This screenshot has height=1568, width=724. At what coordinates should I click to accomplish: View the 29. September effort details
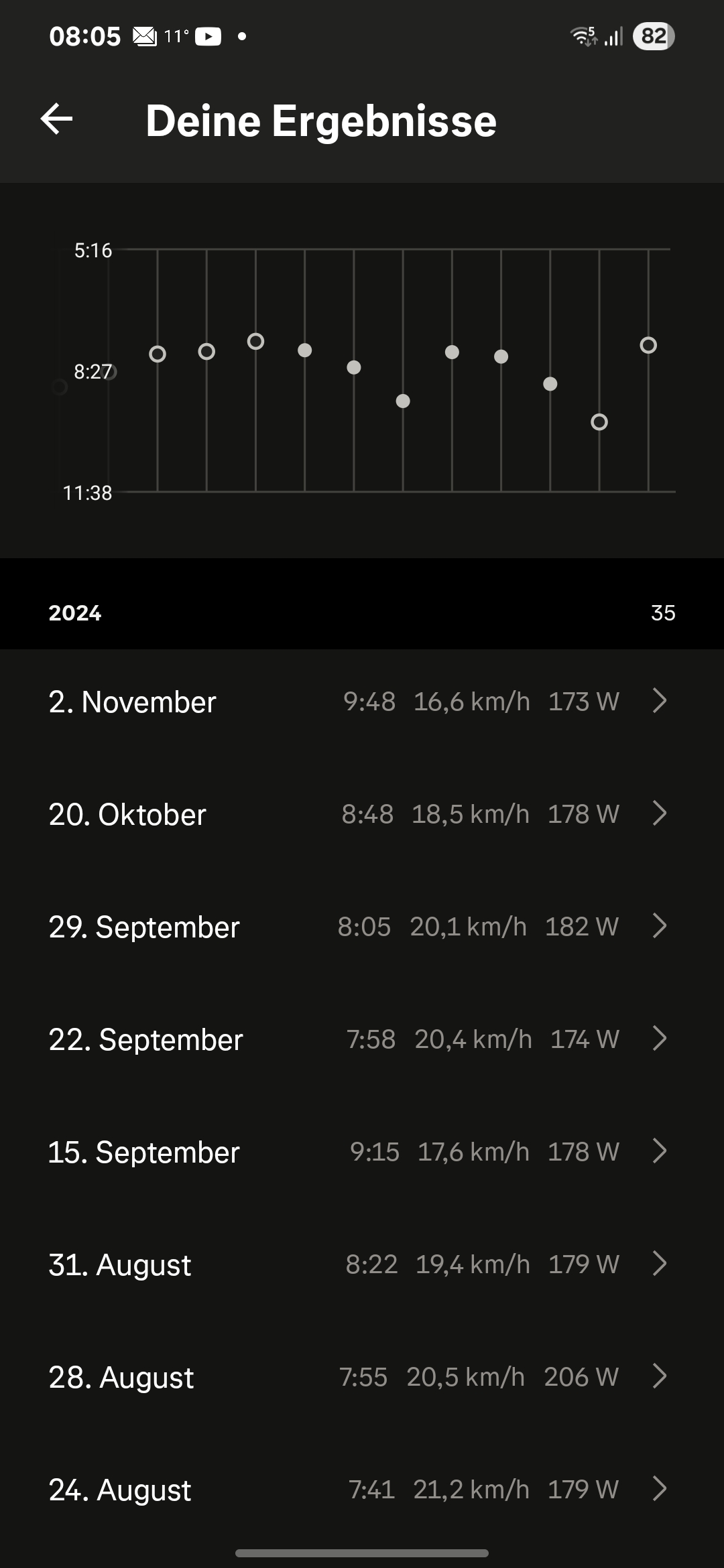(361, 927)
